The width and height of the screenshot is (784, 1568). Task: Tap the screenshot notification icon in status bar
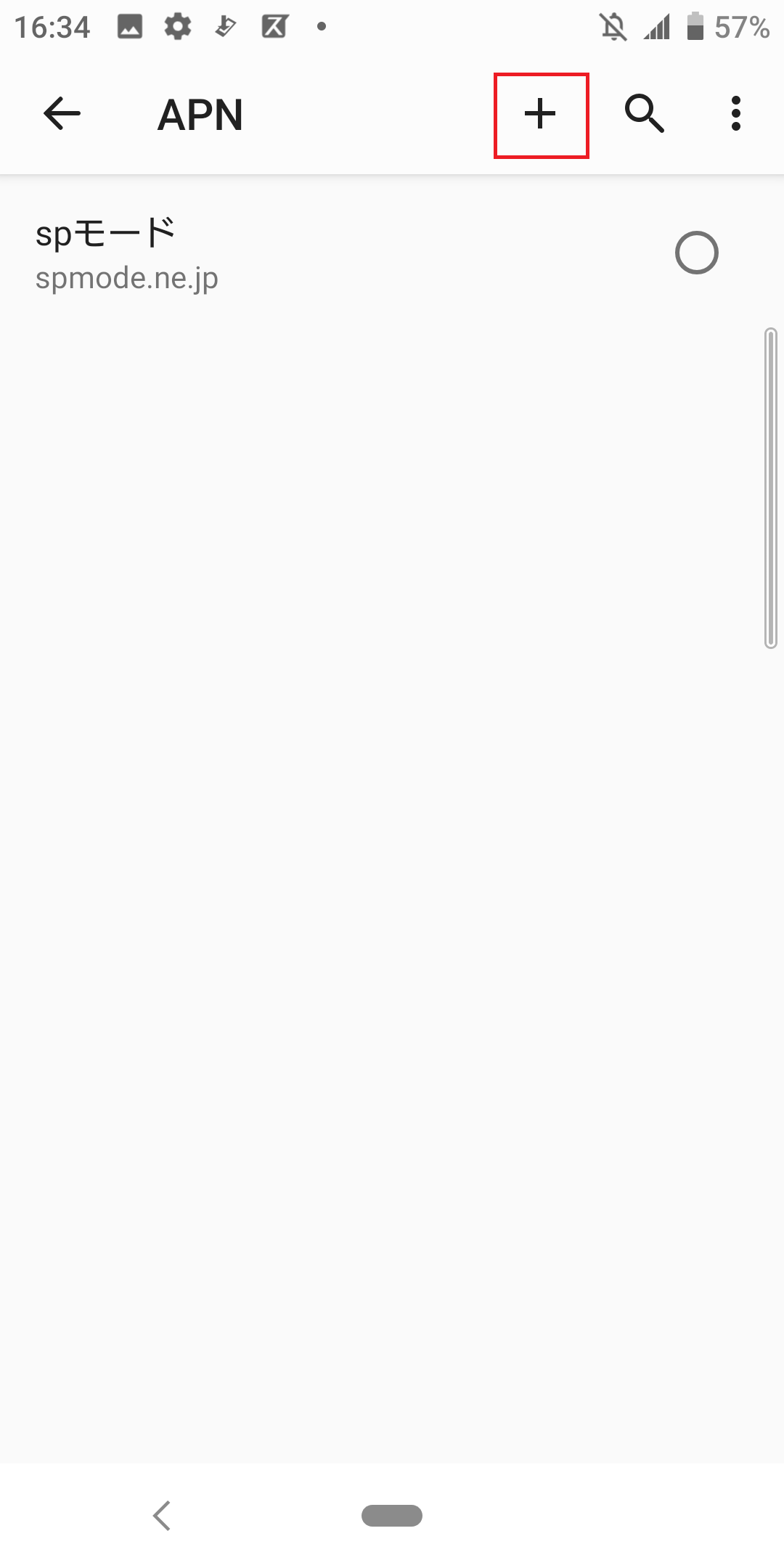[128, 26]
